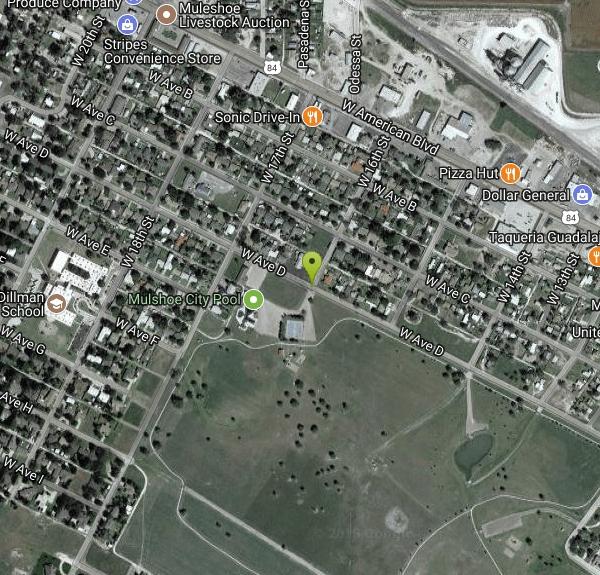Select the Dillman School marker

[x=59, y=303]
